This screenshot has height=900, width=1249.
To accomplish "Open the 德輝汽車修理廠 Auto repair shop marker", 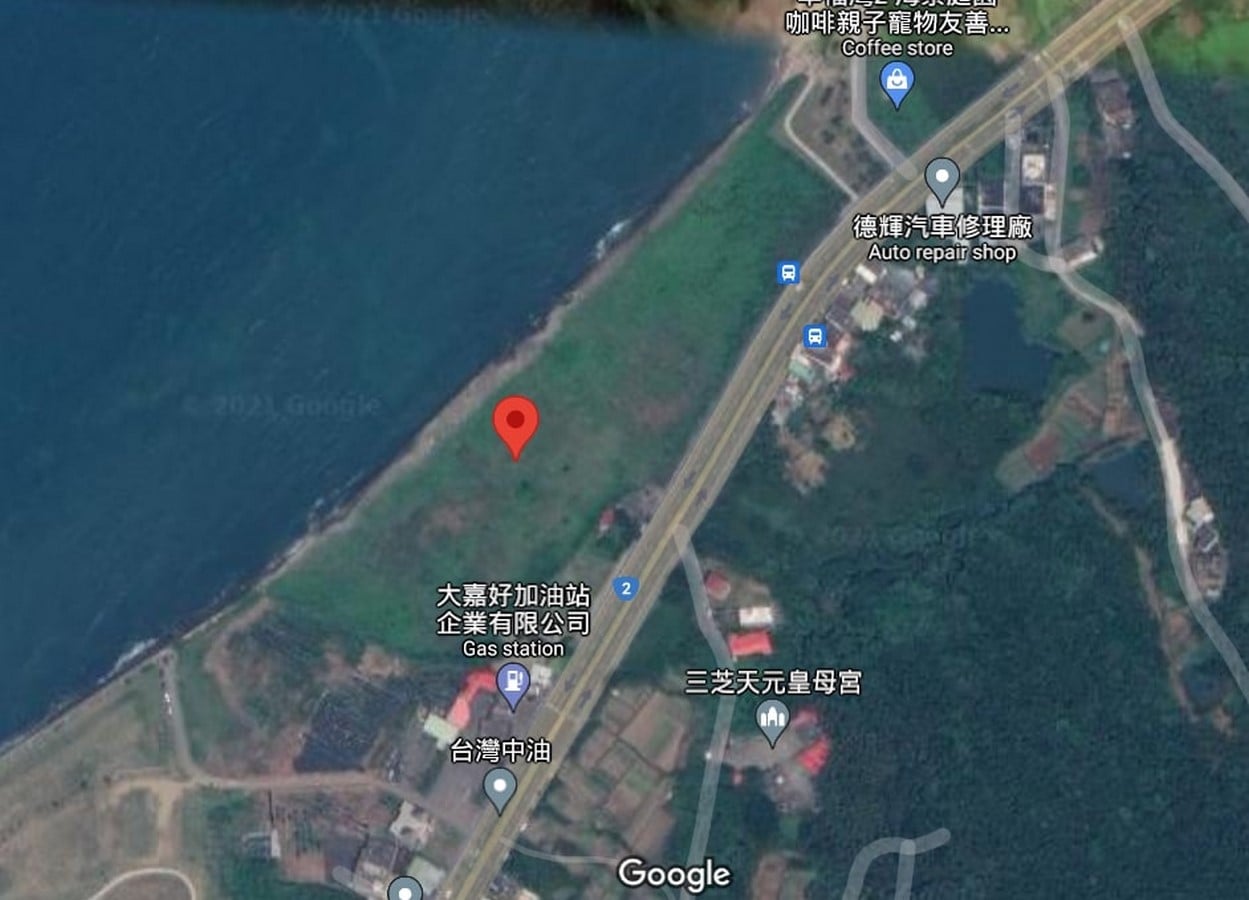I will [x=942, y=182].
